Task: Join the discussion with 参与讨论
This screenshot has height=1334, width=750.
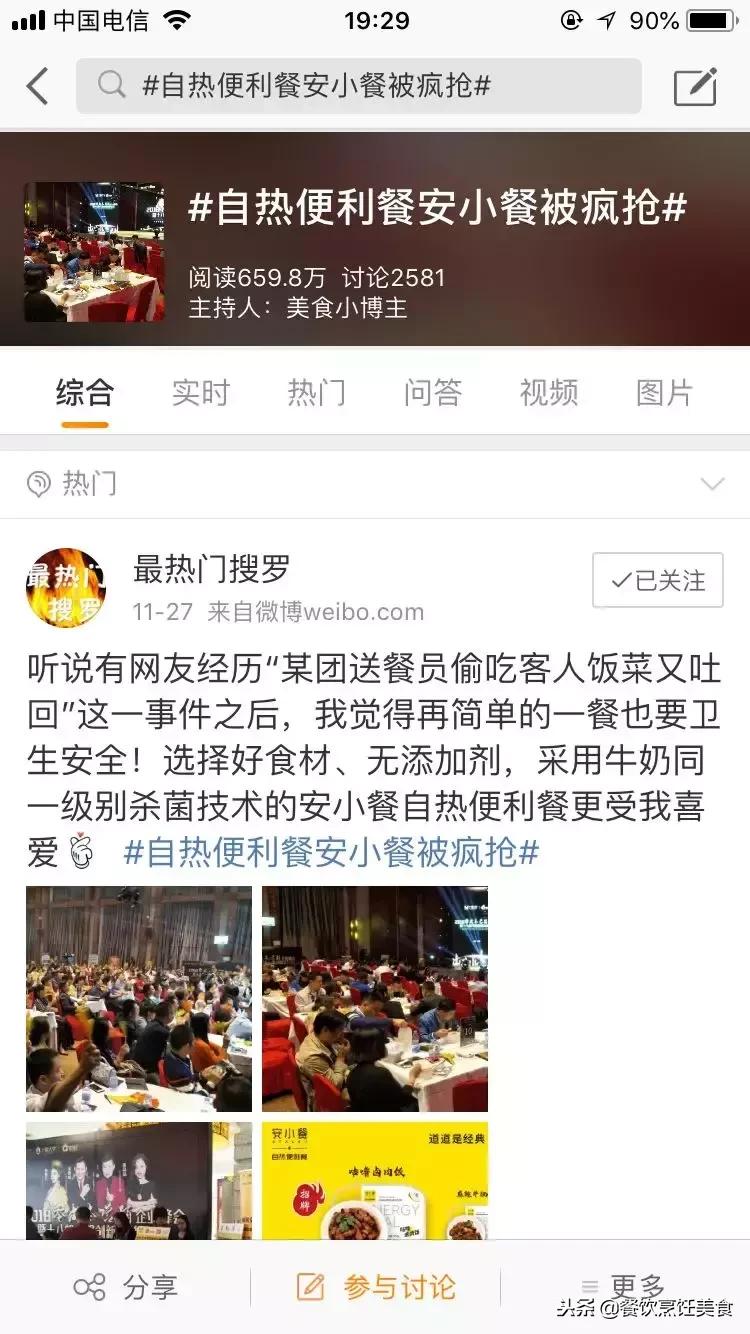Action: coord(376,1287)
